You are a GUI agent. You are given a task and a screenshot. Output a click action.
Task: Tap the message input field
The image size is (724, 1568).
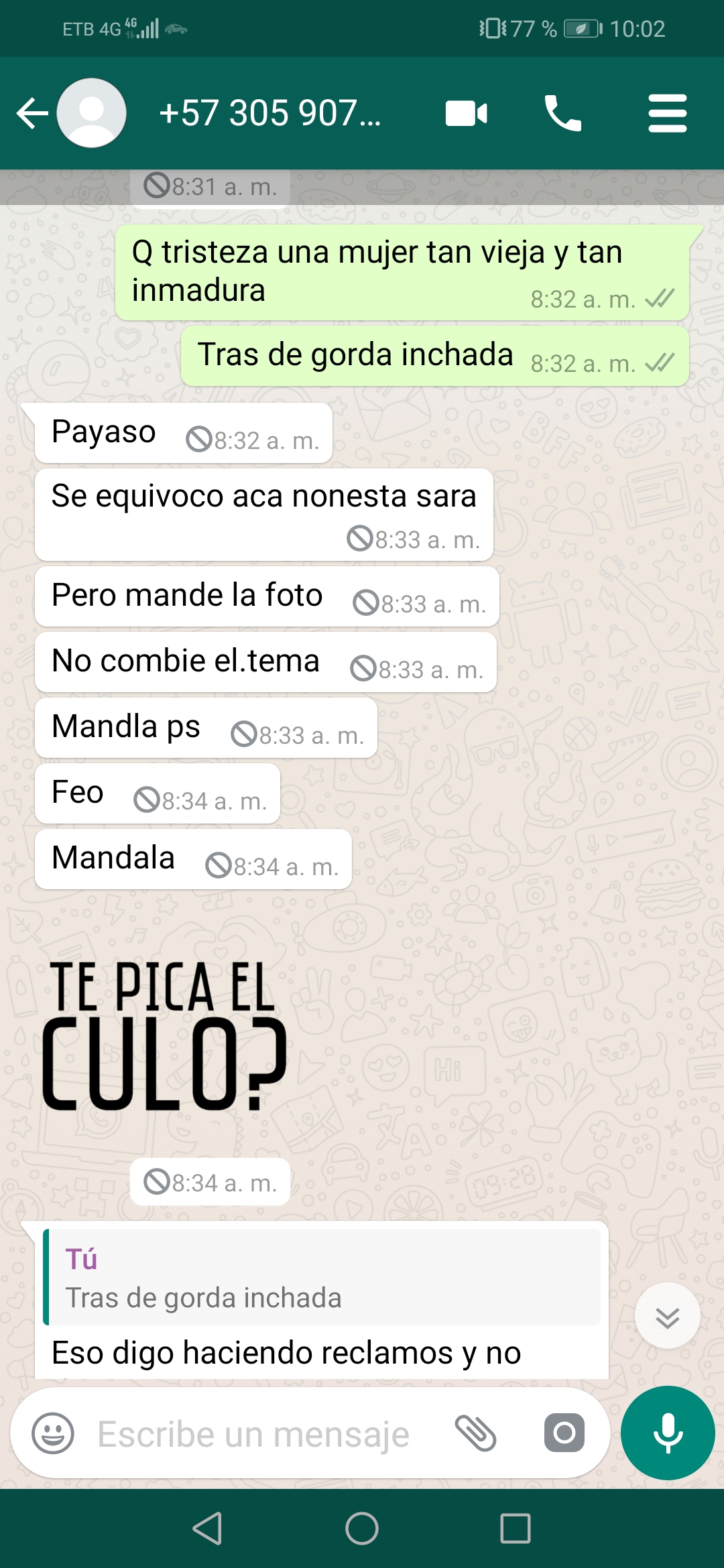pos(253,1435)
